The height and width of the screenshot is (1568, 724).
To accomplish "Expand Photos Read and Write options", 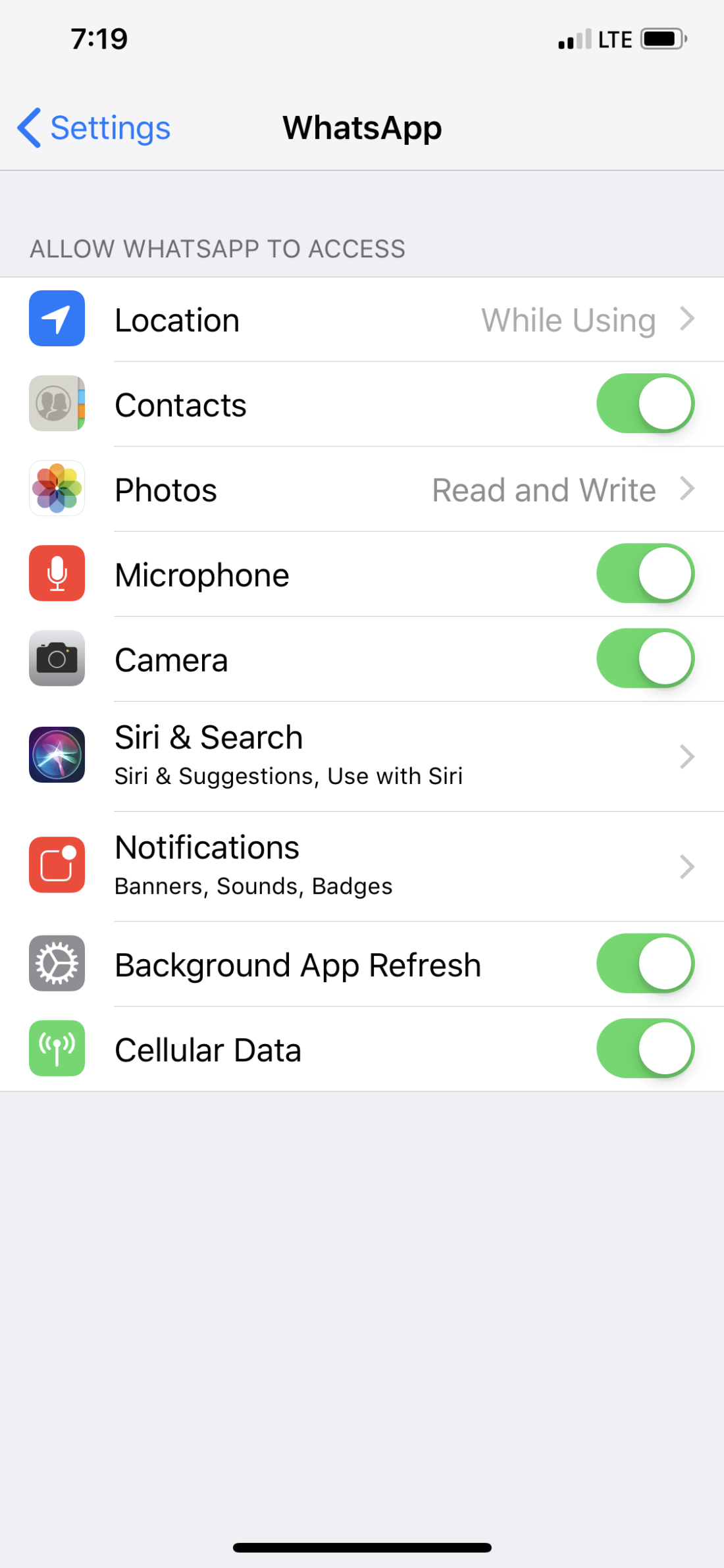I will 688,488.
